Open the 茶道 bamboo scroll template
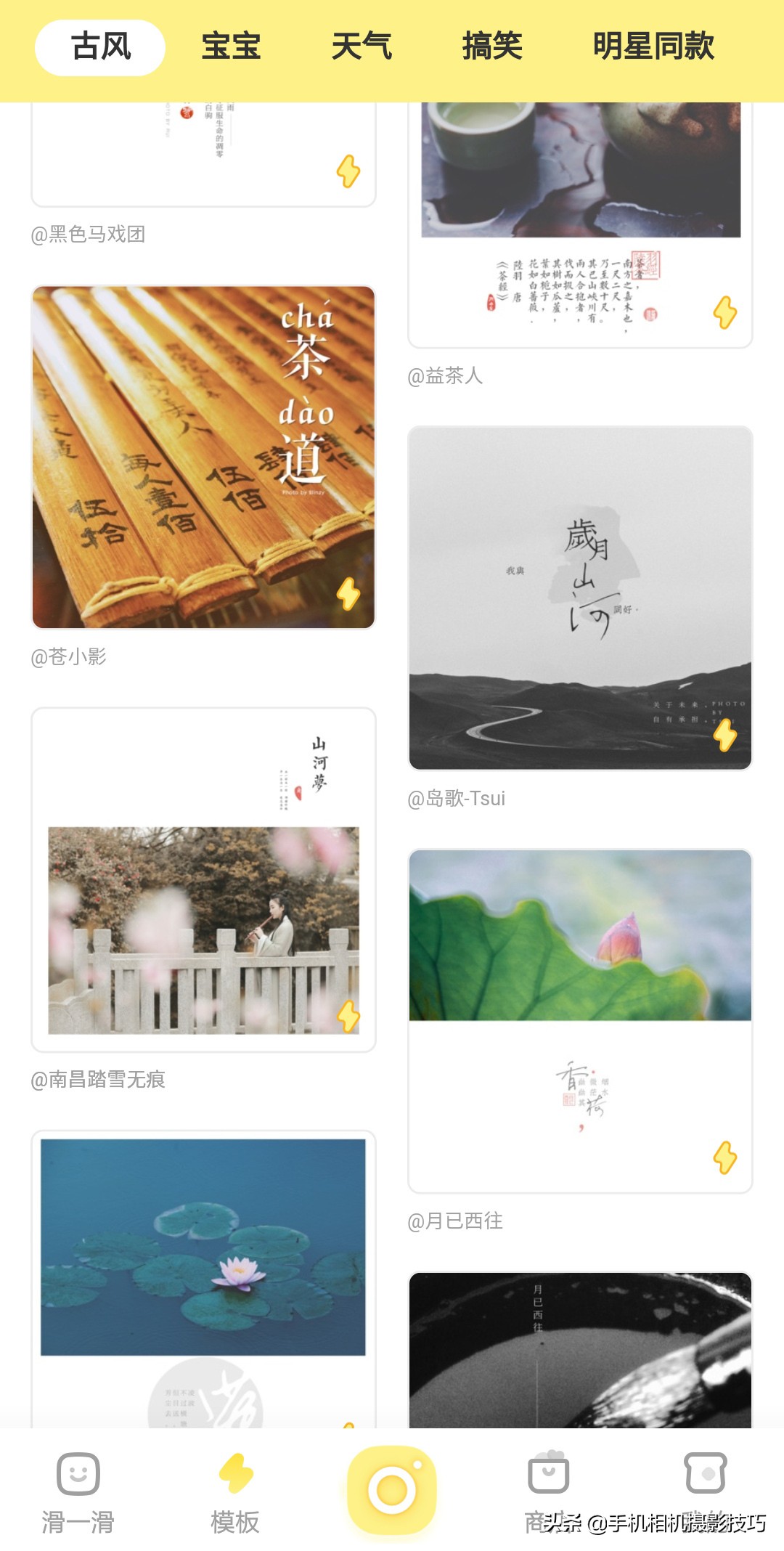This screenshot has height=1551, width=784. (x=203, y=454)
